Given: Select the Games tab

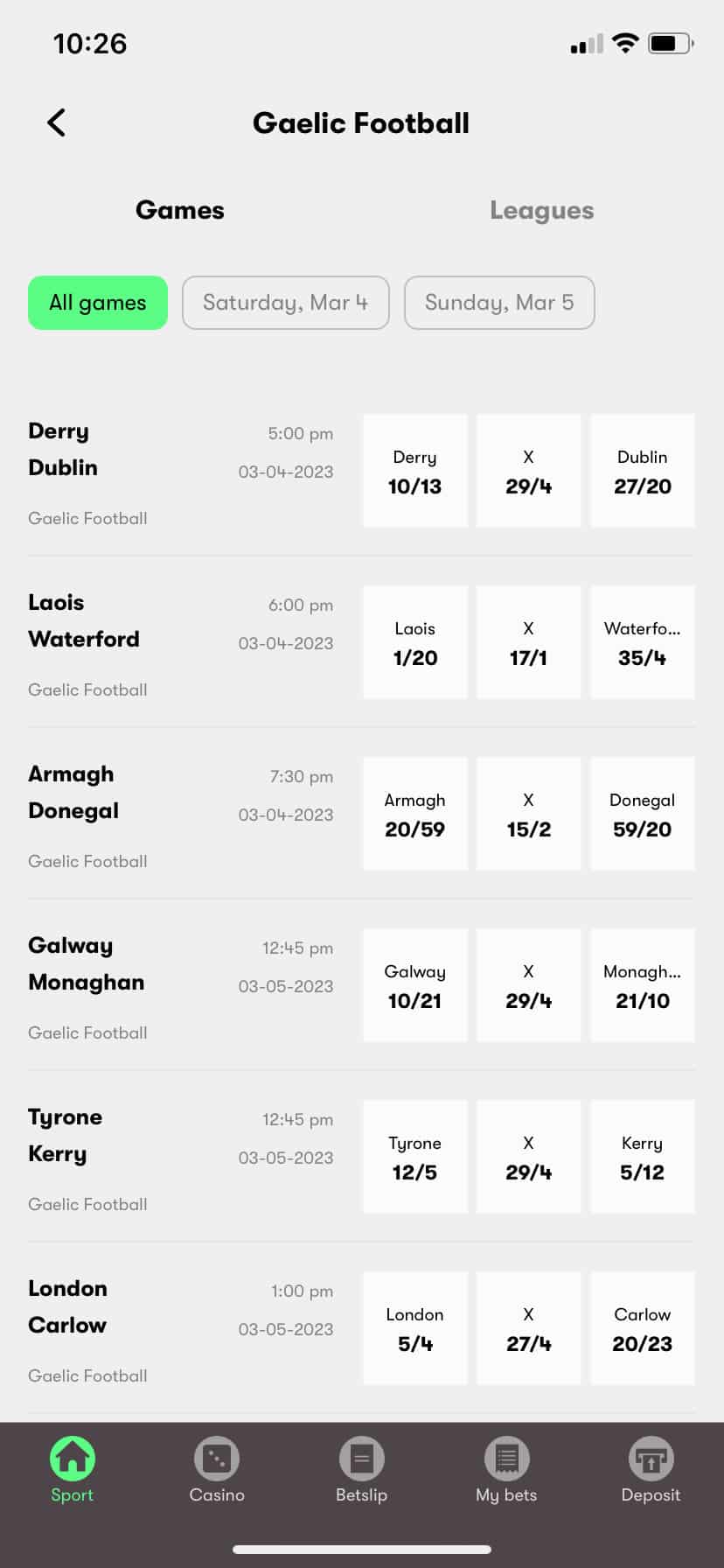Looking at the screenshot, I should [180, 210].
